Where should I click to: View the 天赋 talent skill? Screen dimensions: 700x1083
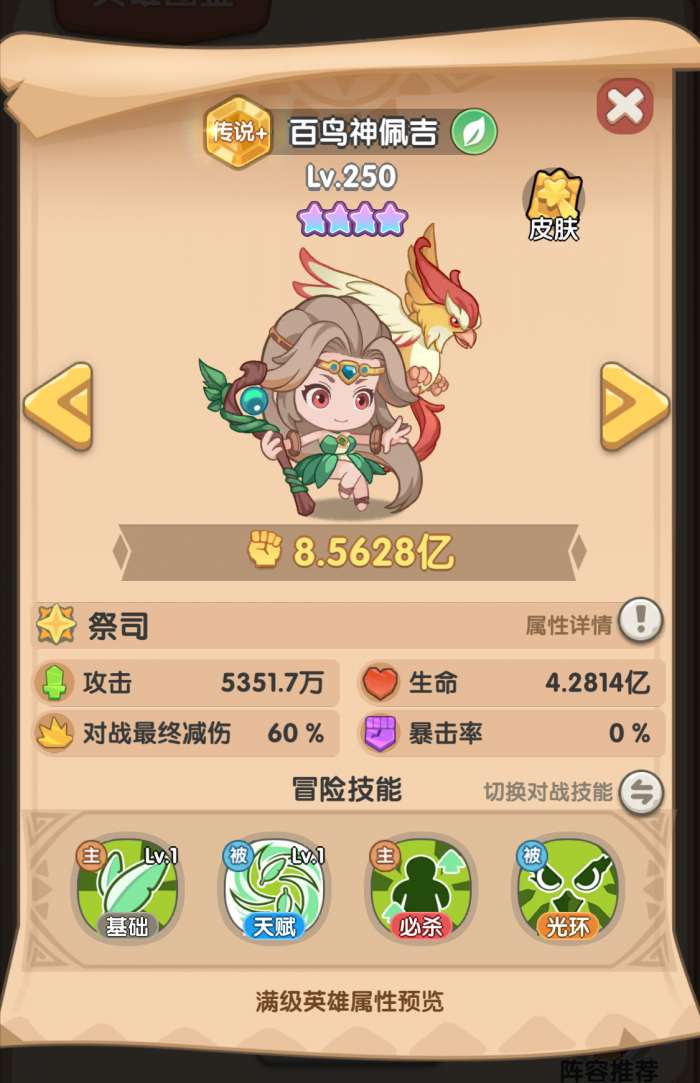click(x=271, y=888)
